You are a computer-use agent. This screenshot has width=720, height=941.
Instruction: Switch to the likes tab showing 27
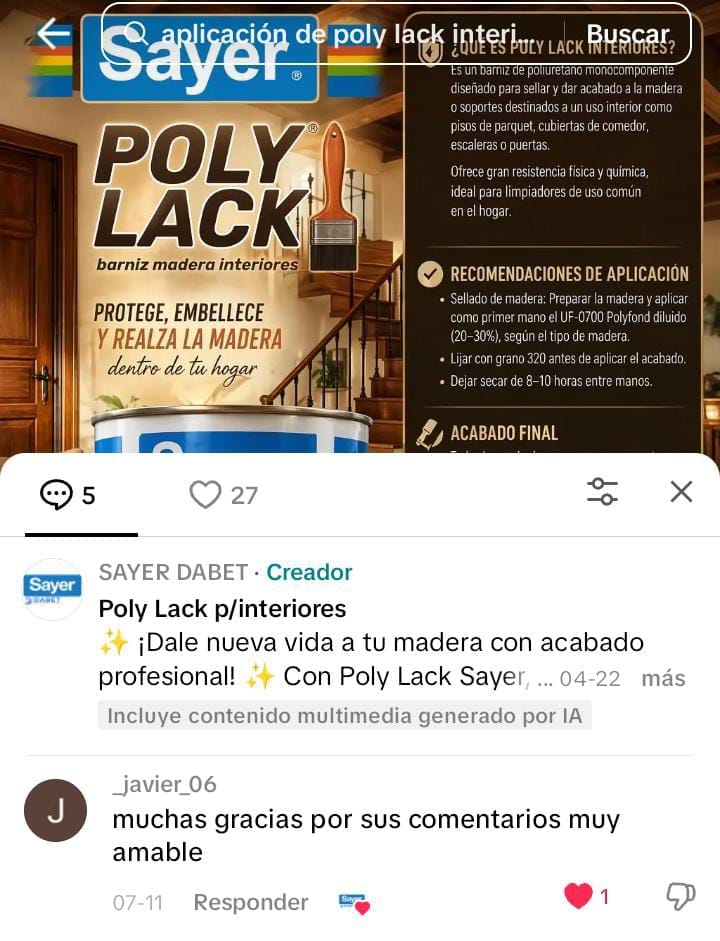tap(223, 495)
